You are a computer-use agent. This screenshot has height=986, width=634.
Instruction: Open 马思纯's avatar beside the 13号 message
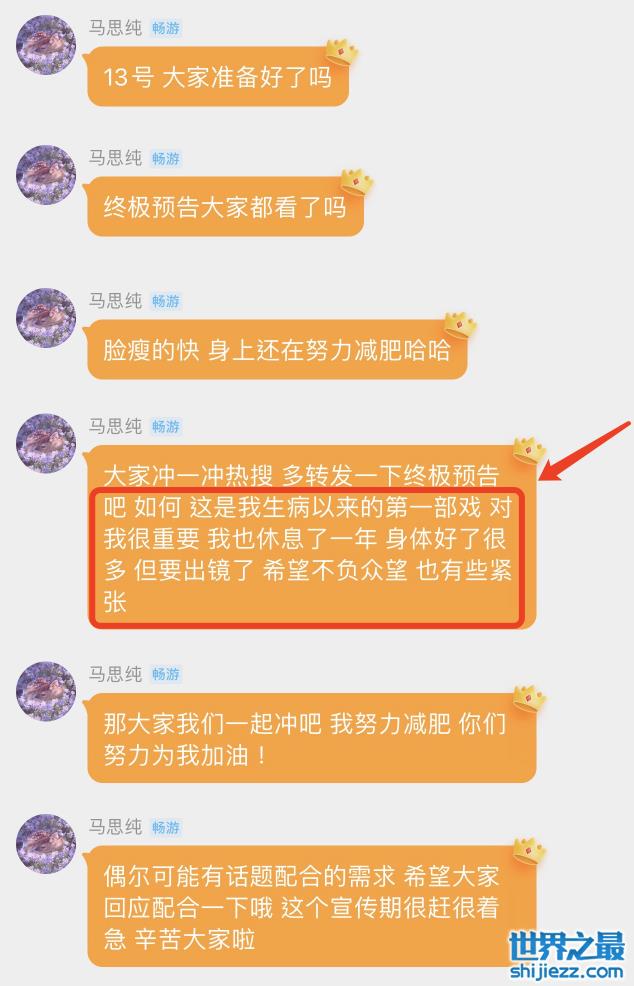coord(46,46)
